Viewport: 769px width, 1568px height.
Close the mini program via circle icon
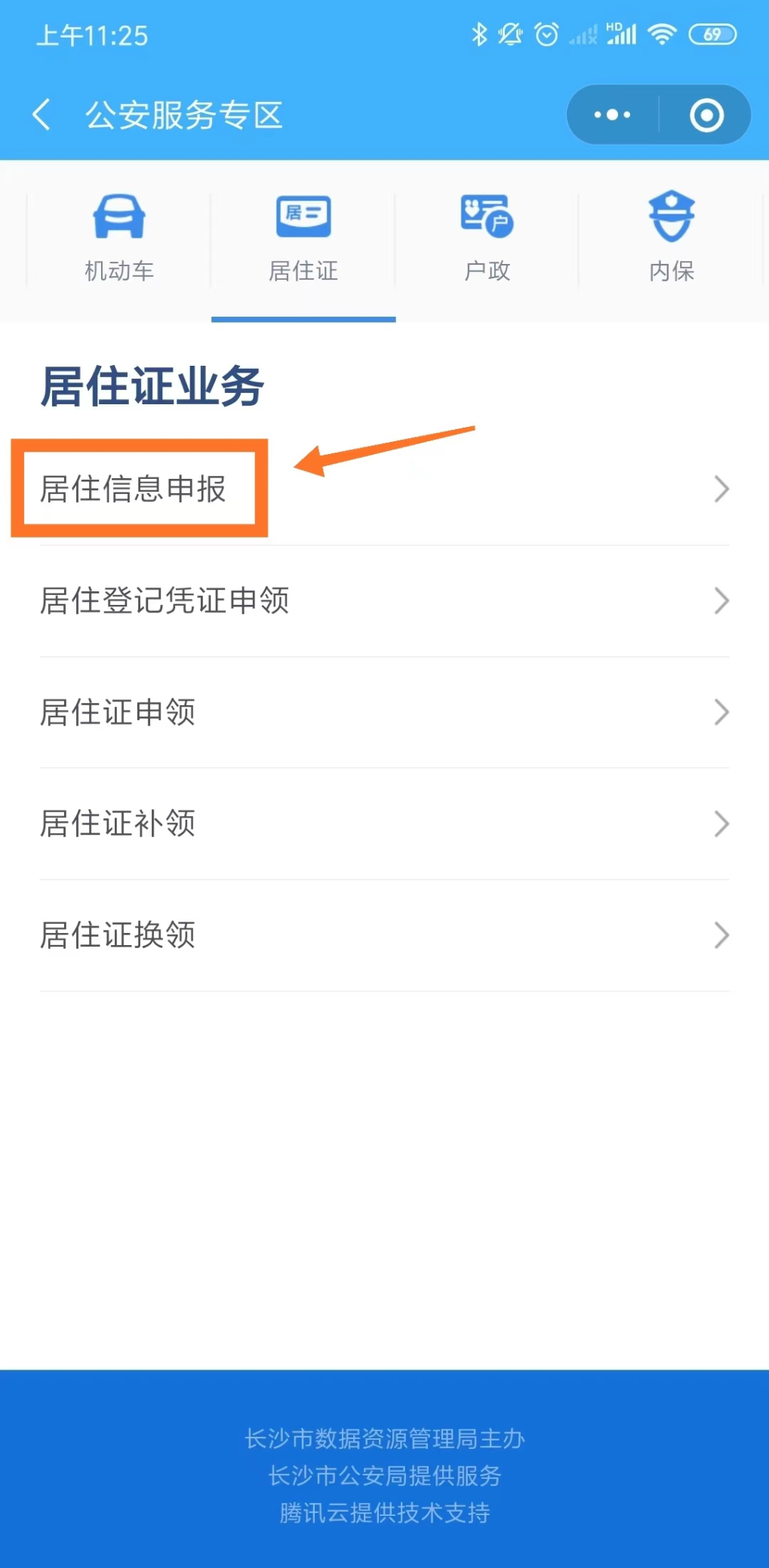[706, 115]
